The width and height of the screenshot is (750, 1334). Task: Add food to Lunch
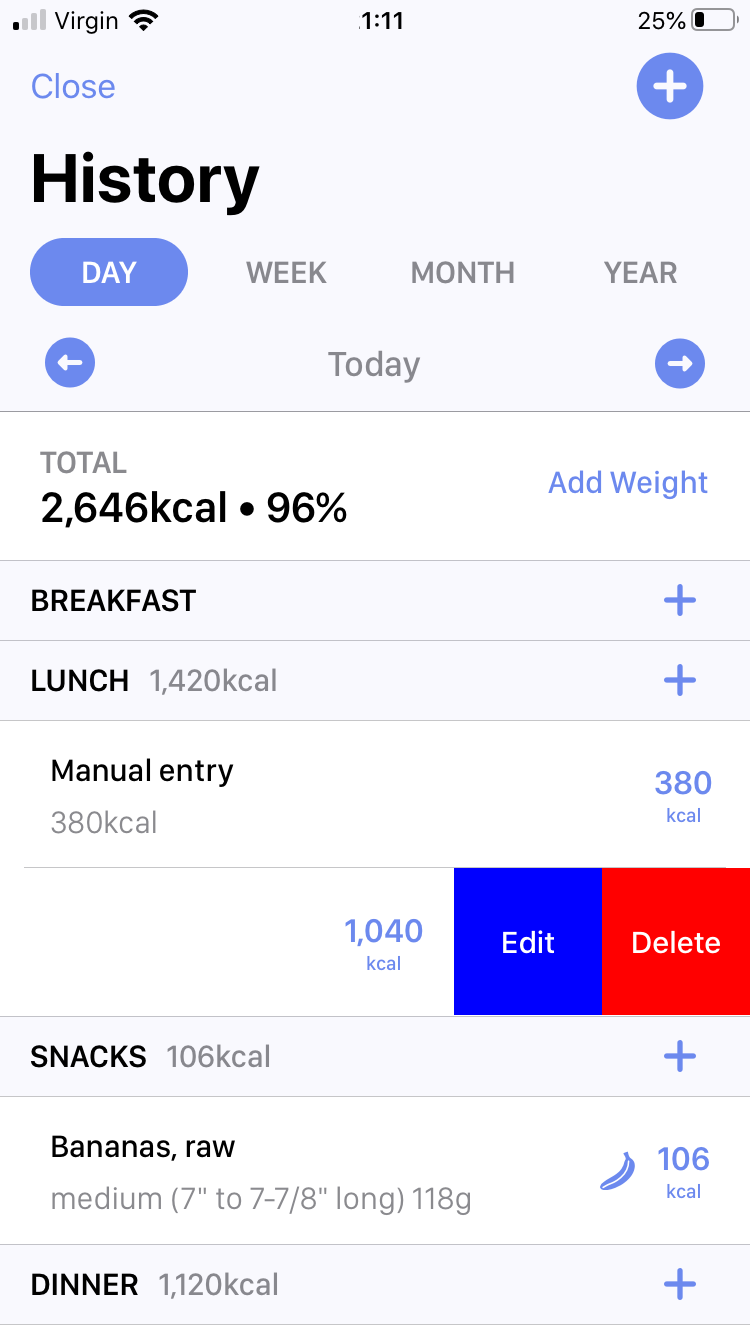[680, 681]
